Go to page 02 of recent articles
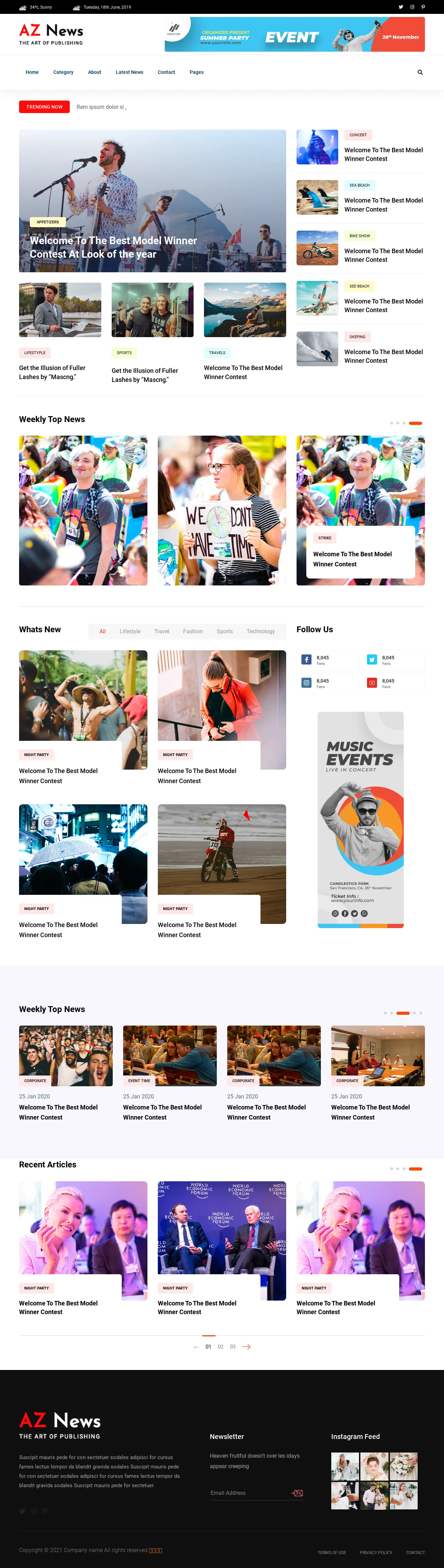Viewport: 444px width, 1568px height. [x=221, y=1346]
